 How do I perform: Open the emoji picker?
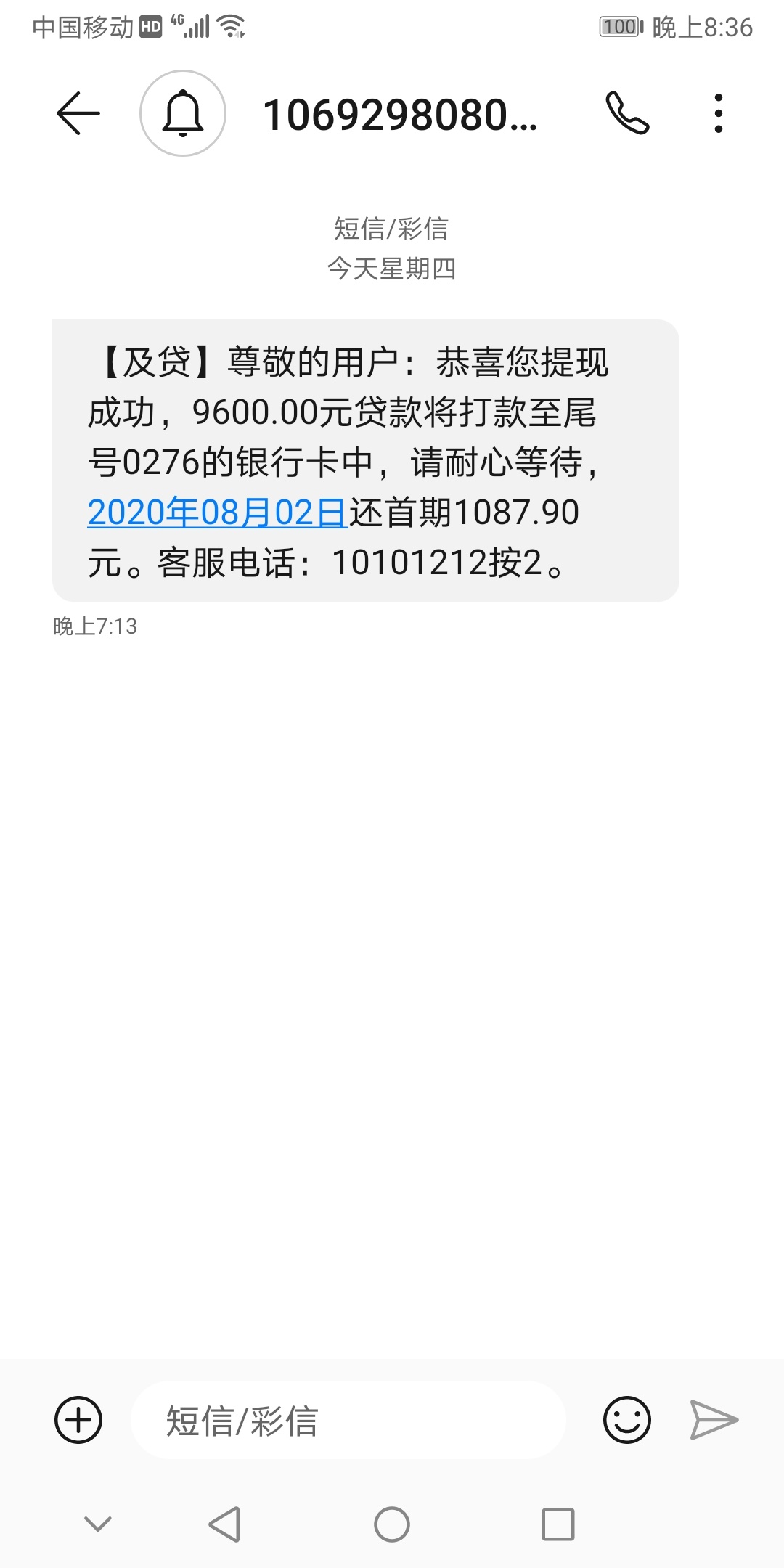pos(627,1420)
